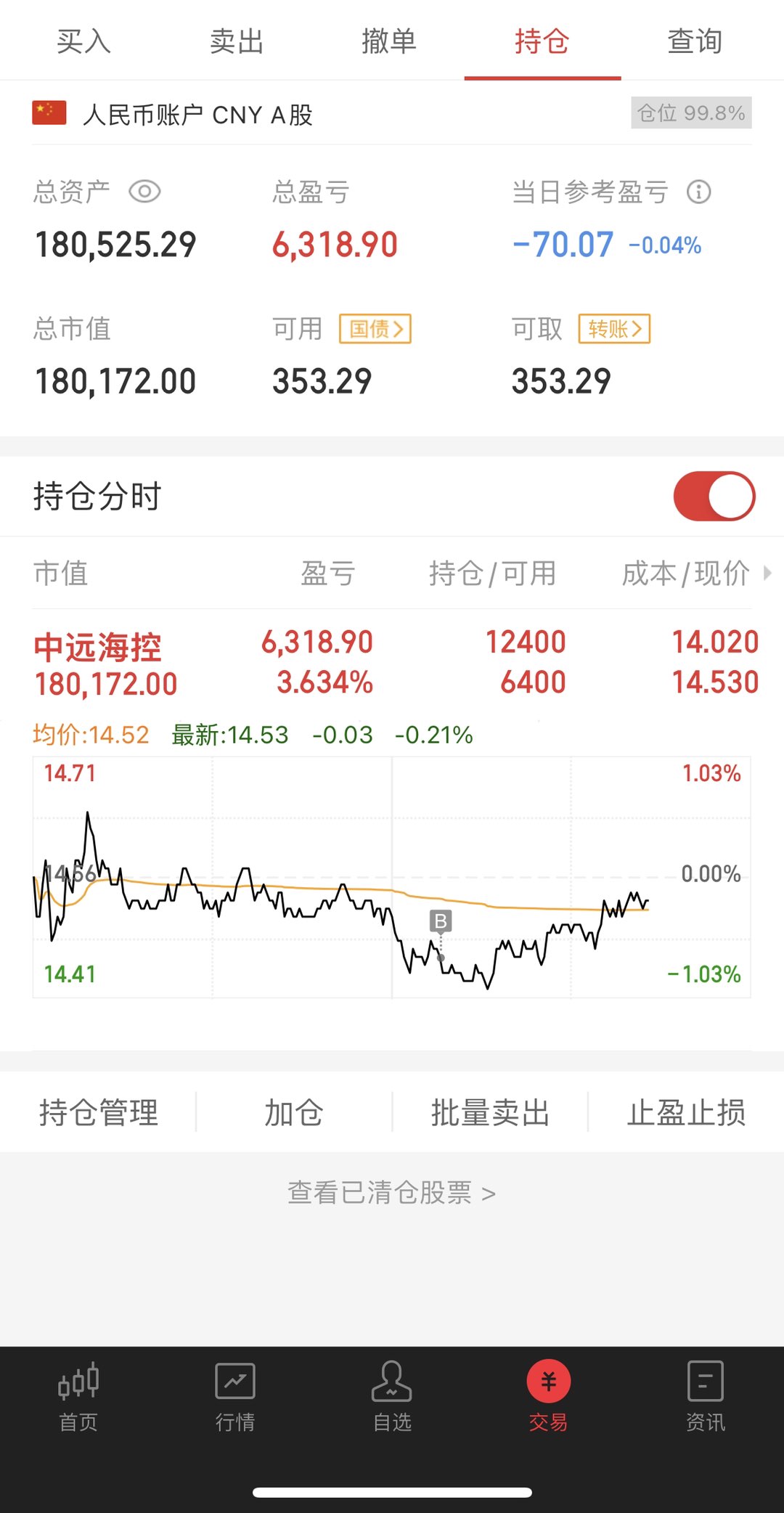
Task: Tap the 加仓 add position button
Action: click(x=293, y=1112)
